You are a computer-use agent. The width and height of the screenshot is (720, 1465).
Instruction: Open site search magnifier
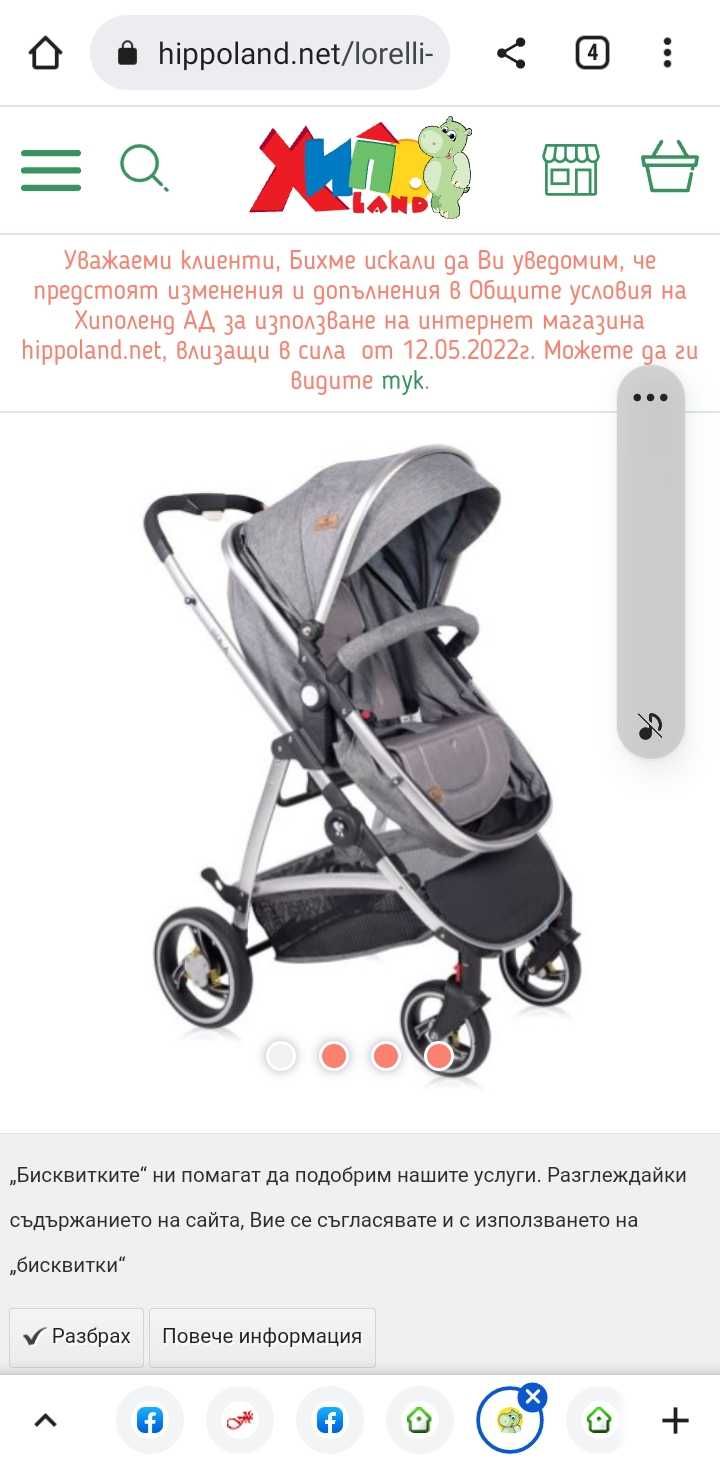pos(144,168)
